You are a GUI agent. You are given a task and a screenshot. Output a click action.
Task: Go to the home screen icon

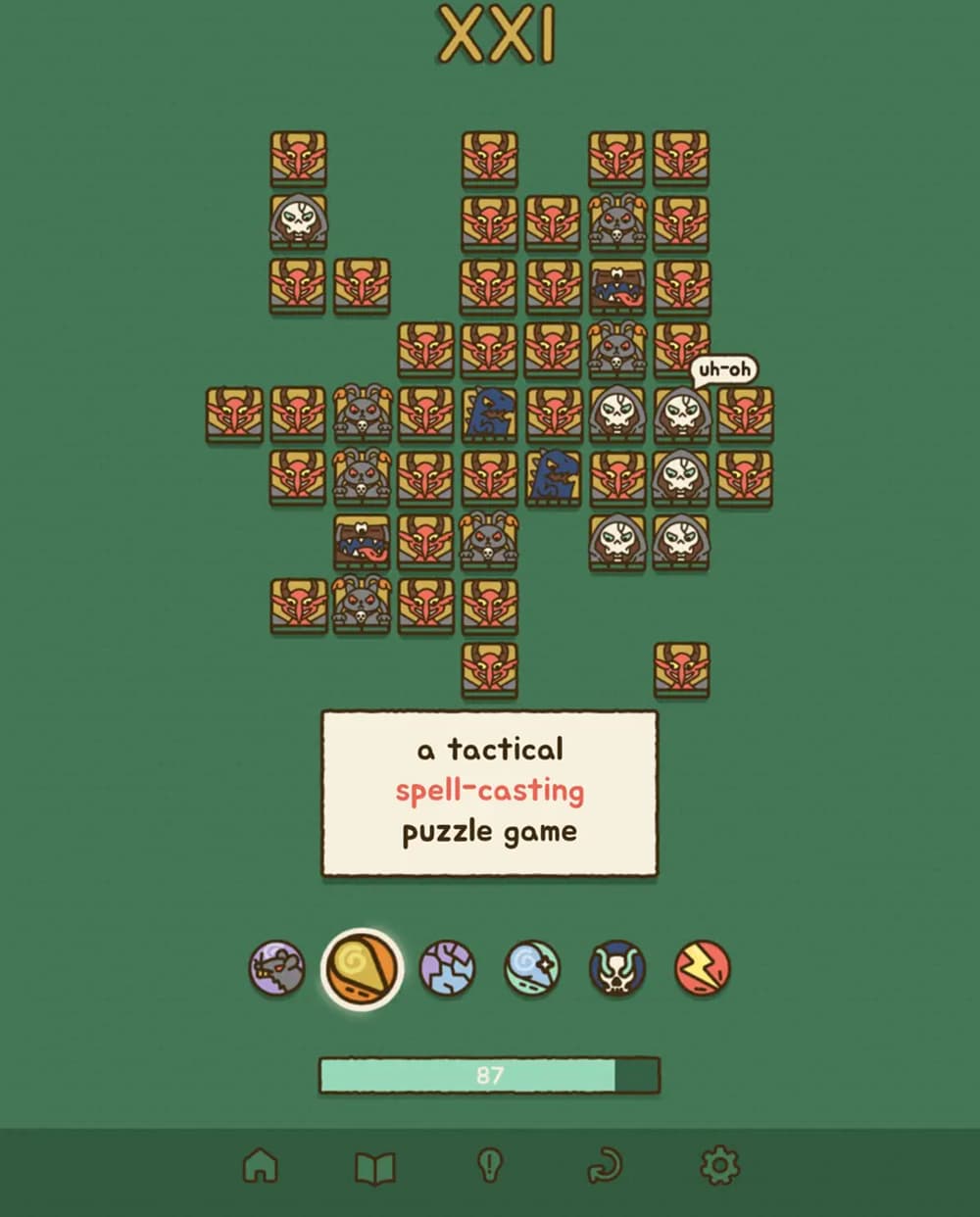[x=260, y=1166]
